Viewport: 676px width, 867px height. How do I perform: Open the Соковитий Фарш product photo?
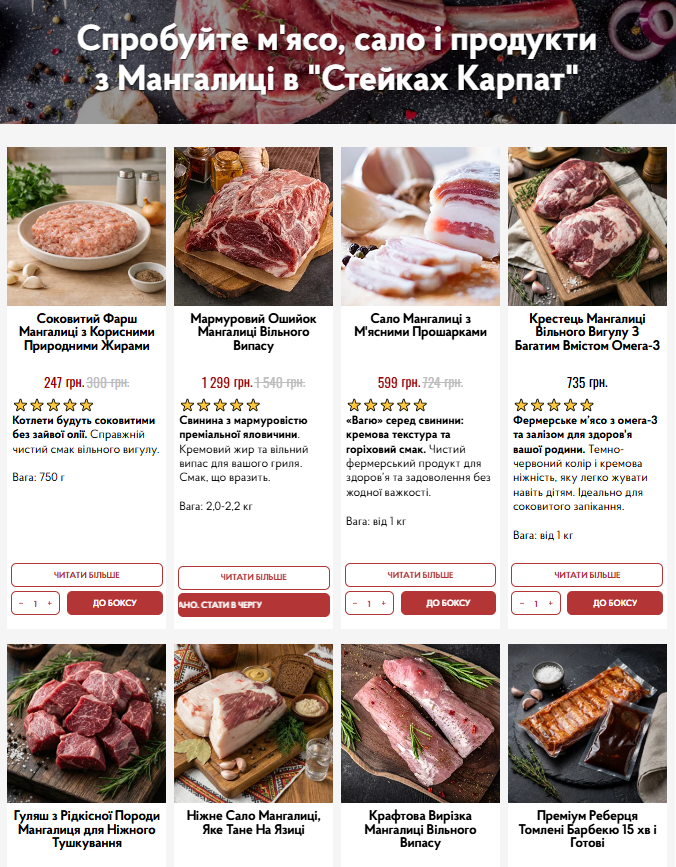click(87, 226)
